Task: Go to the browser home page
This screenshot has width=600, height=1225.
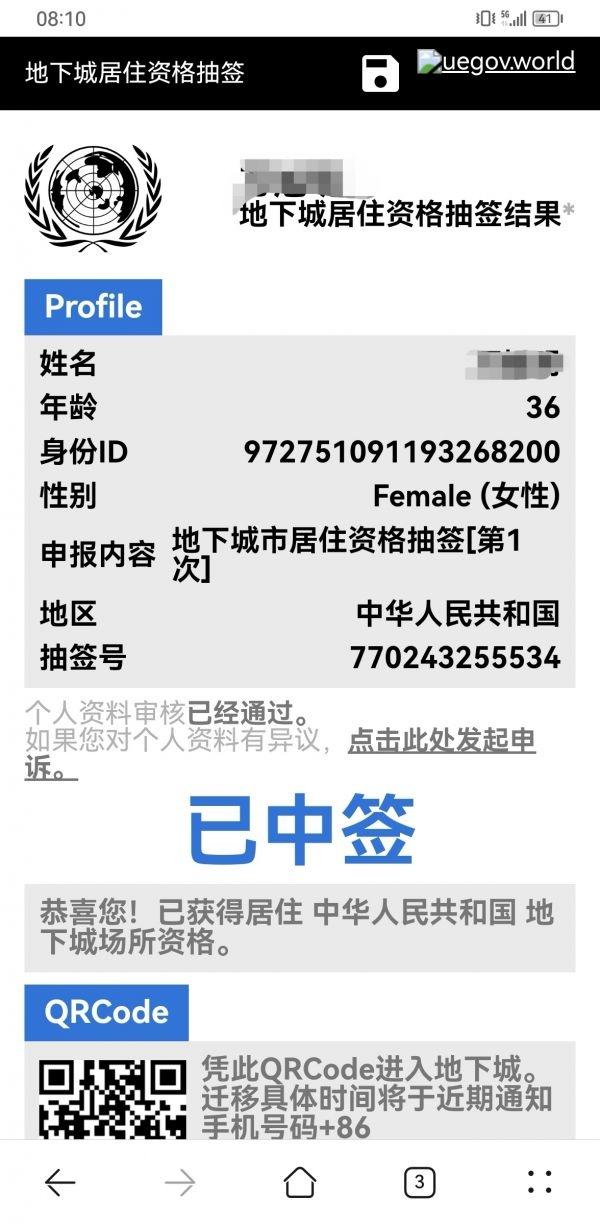Action: coord(300,1183)
